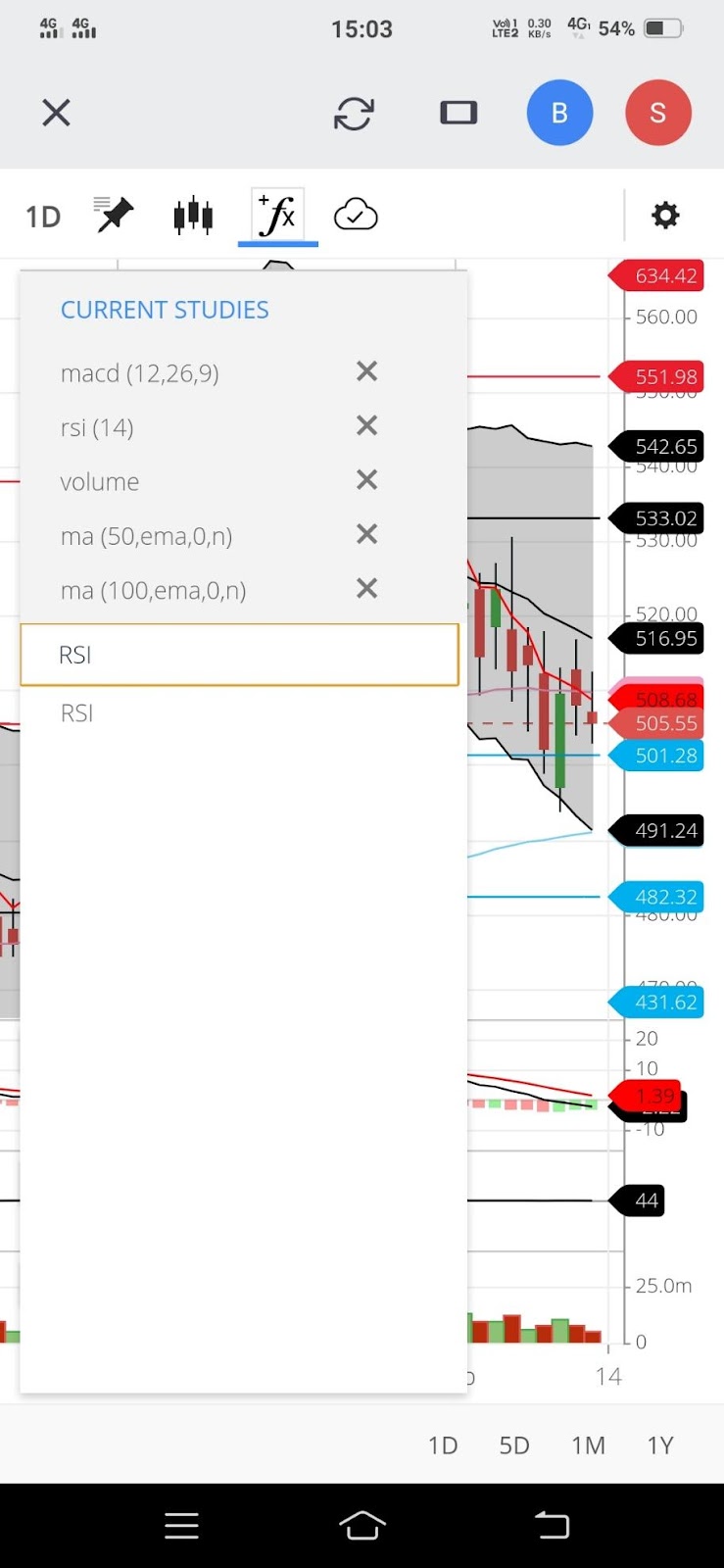Remove the ma (100,ema,0,n) study

[x=366, y=588]
